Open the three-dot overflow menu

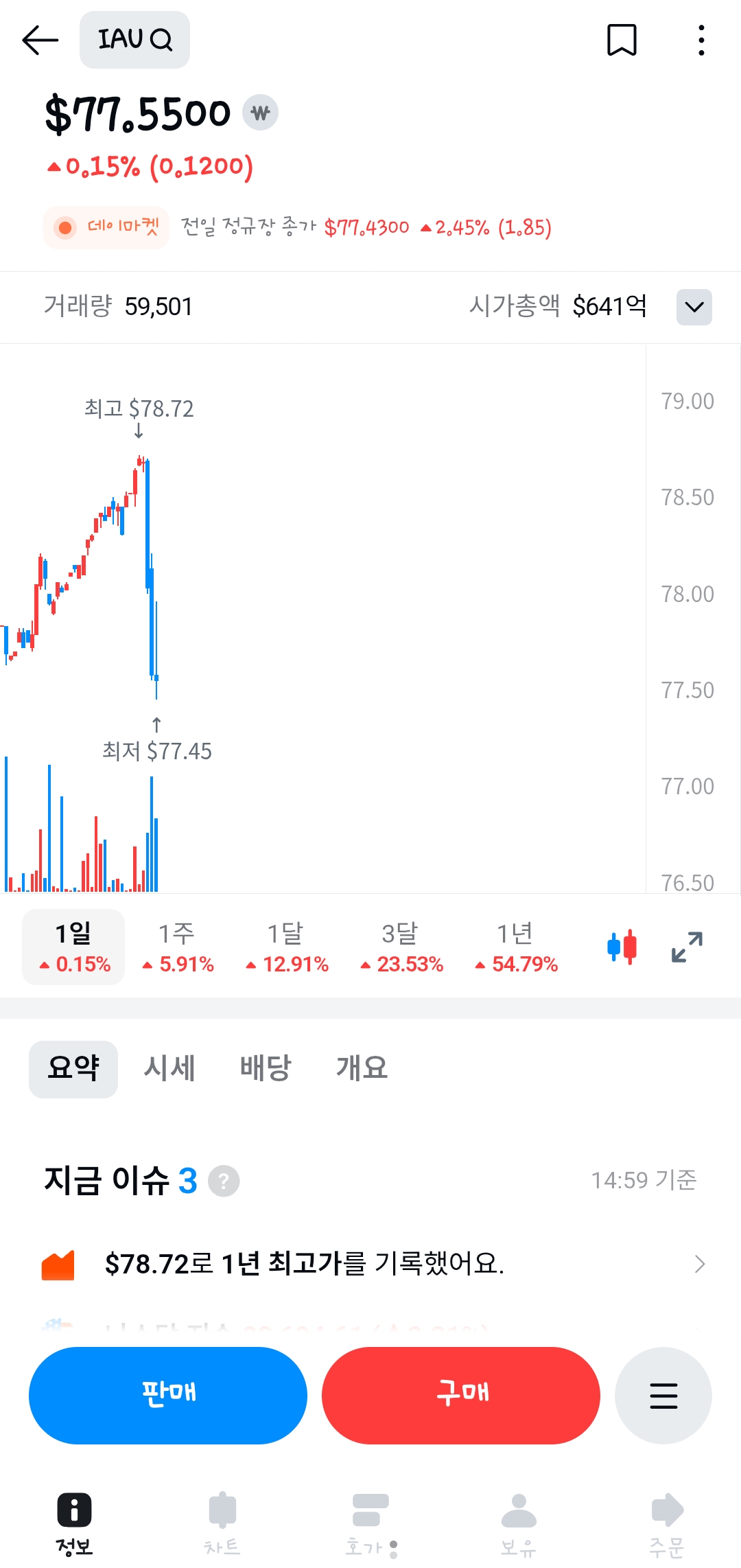(x=701, y=40)
